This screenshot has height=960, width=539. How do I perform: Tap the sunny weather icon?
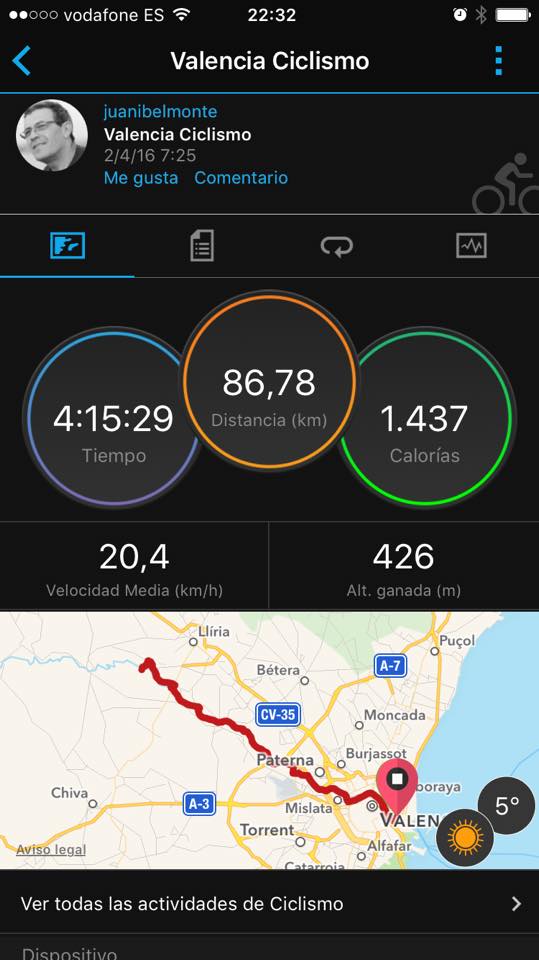[x=466, y=837]
